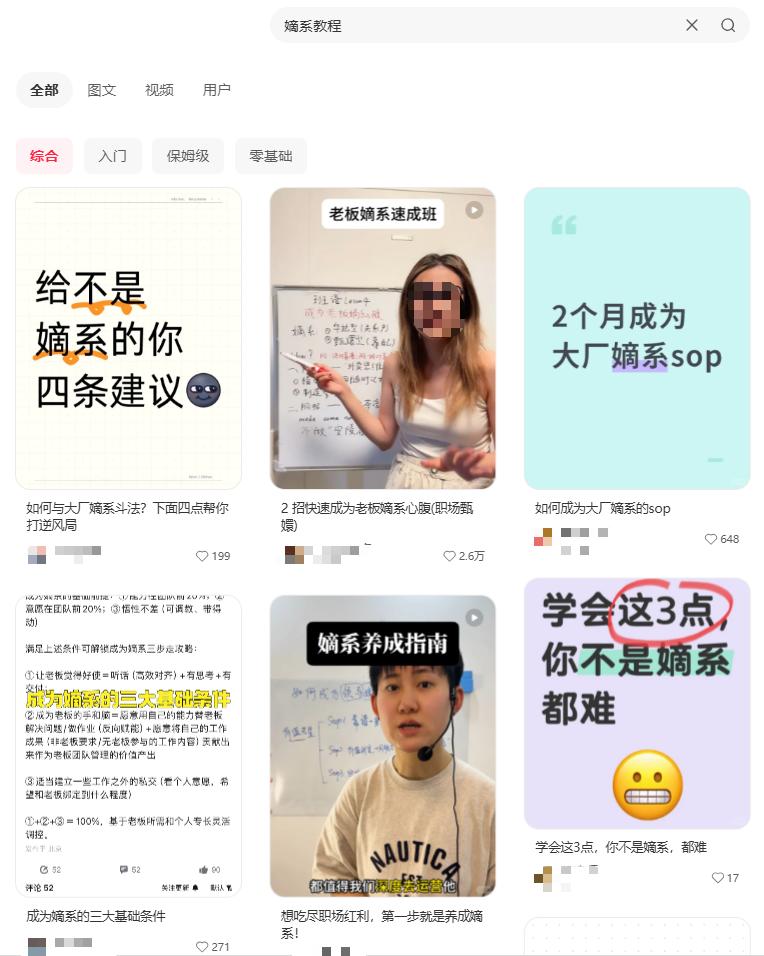Image resolution: width=764 pixels, height=956 pixels.
Task: Open the post 学会这3点，你不是嫡系都难
Action: (x=637, y=702)
